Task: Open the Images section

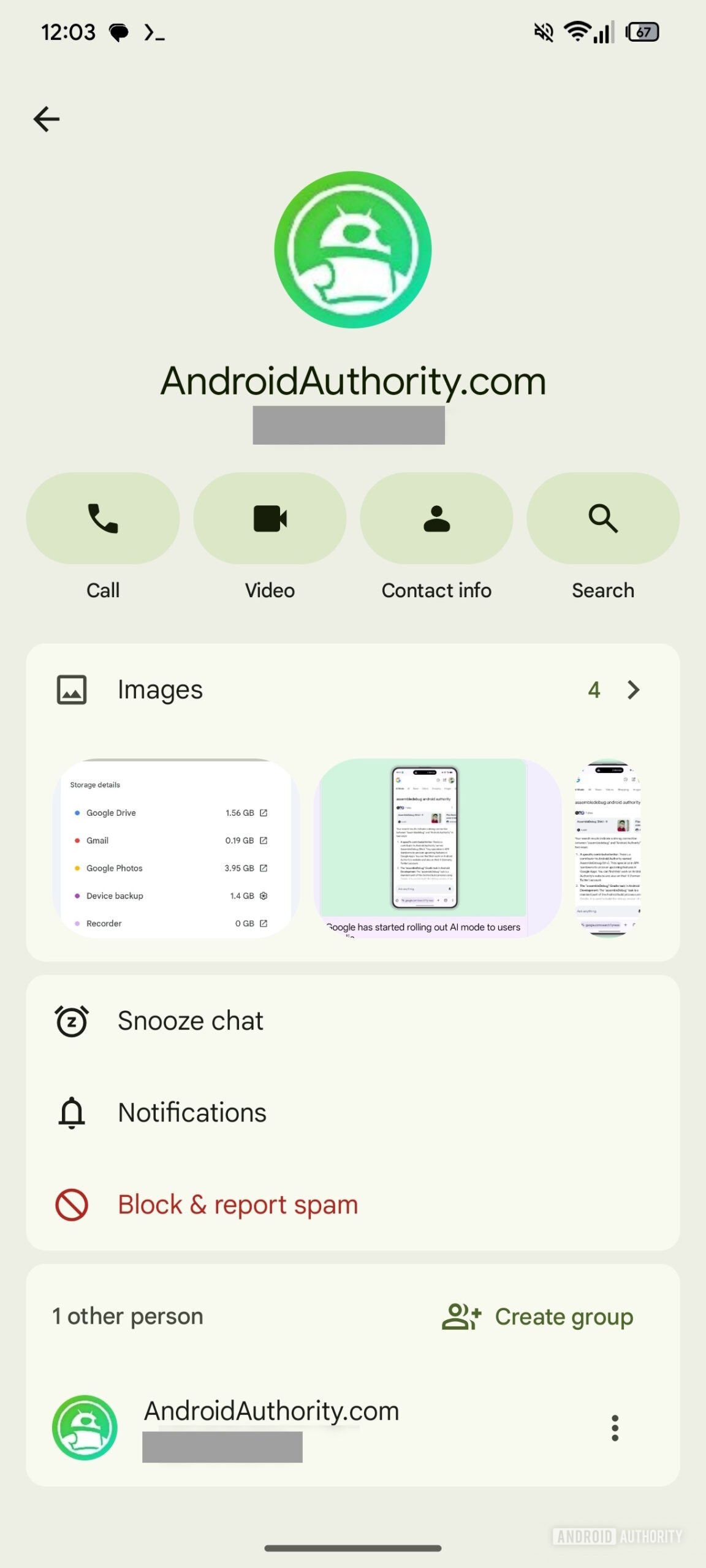Action: pos(352,690)
